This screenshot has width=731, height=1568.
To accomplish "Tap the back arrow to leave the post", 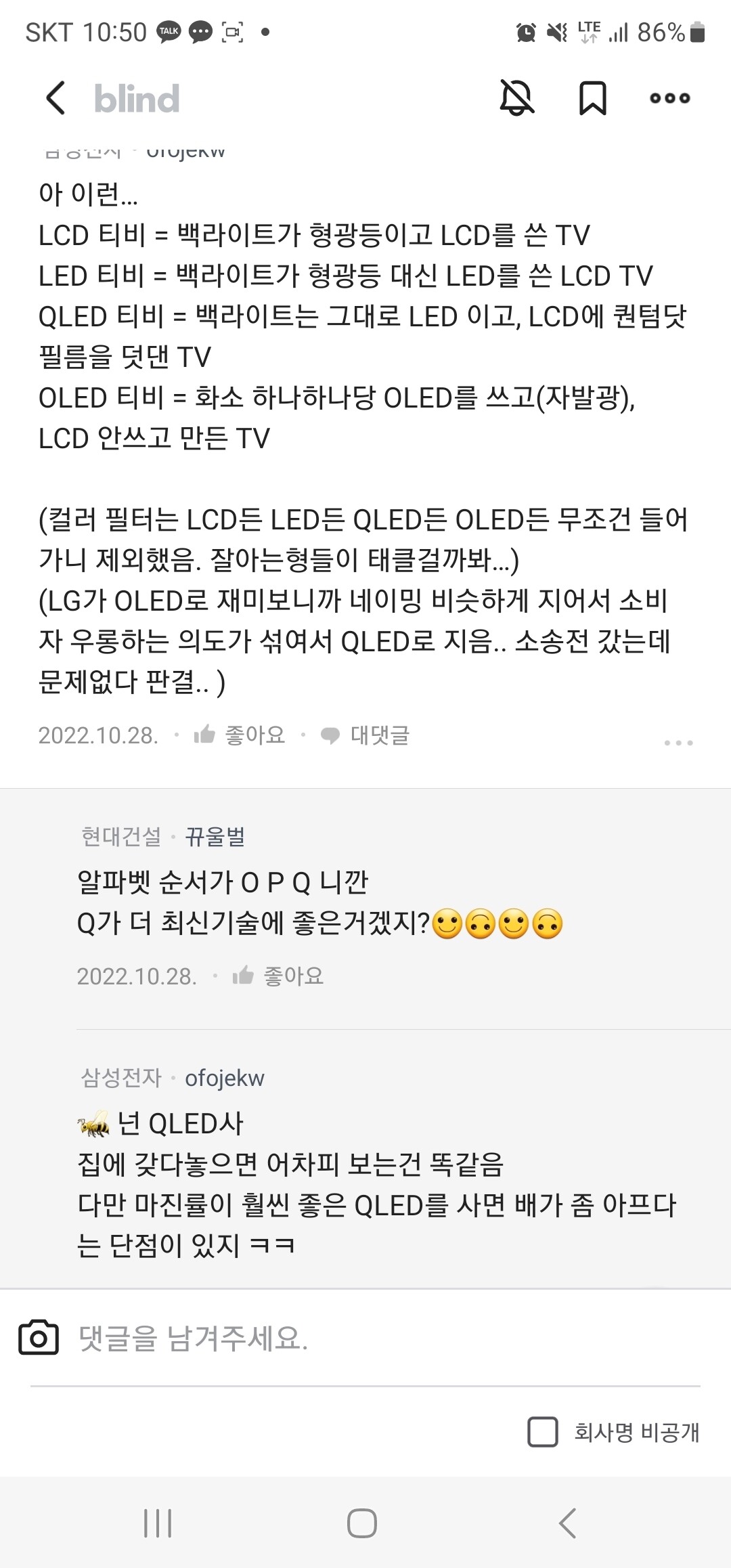I will pos(56,97).
